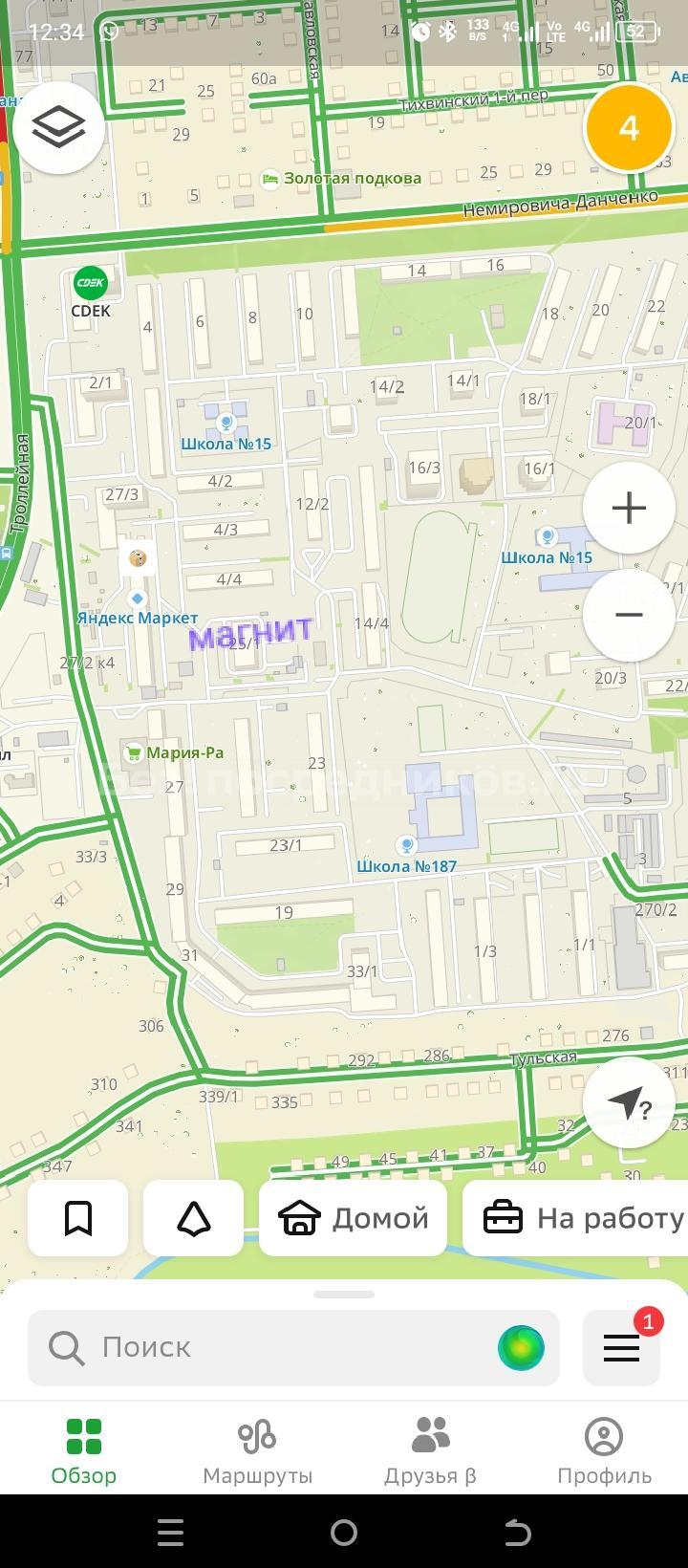Activate the Alice voice assistant
This screenshot has height=1568, width=688.
click(521, 1347)
